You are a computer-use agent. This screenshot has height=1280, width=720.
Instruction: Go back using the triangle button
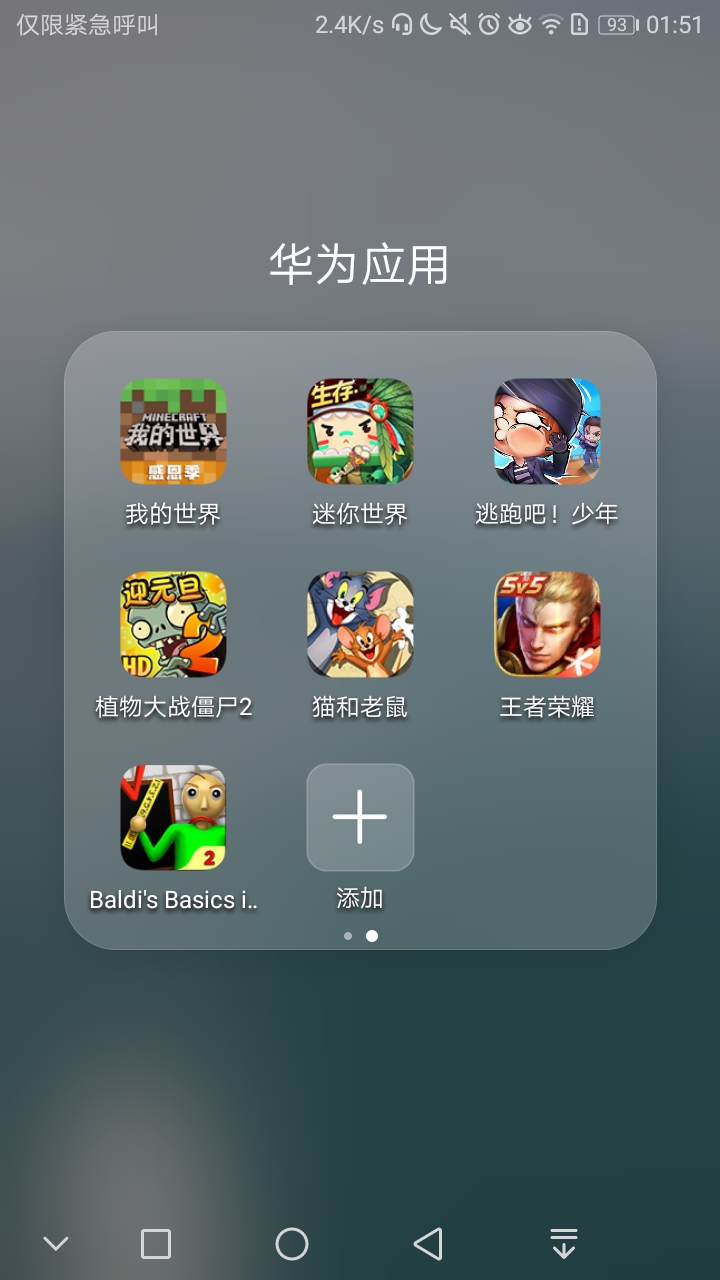(428, 1244)
